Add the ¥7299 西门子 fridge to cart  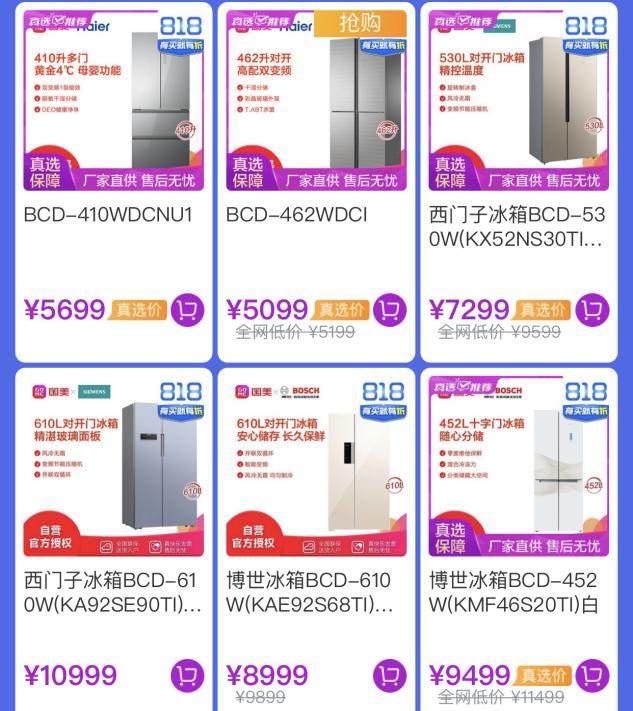[x=592, y=310]
